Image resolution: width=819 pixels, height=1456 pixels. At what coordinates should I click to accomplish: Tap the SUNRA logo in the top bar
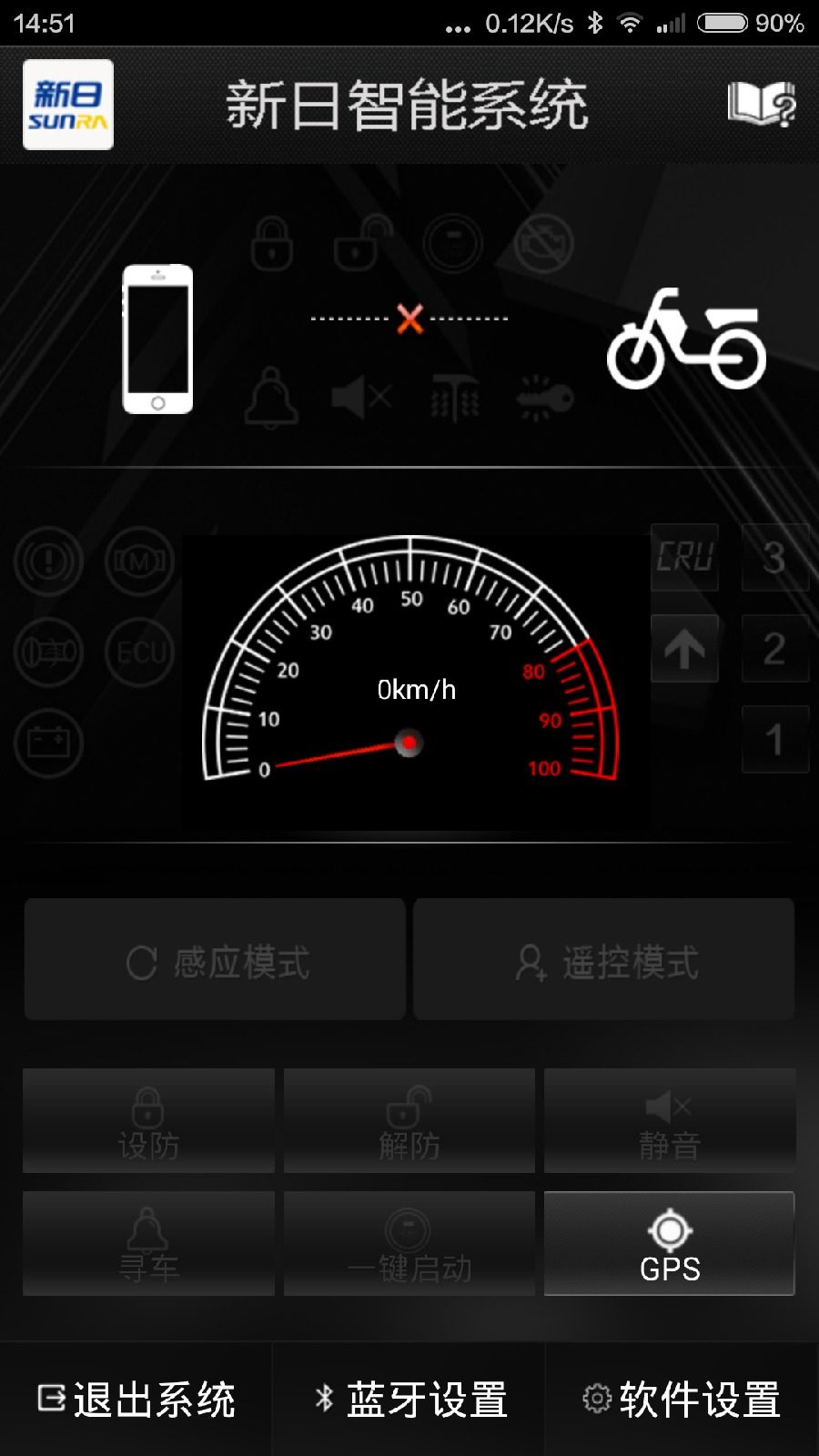(x=67, y=104)
